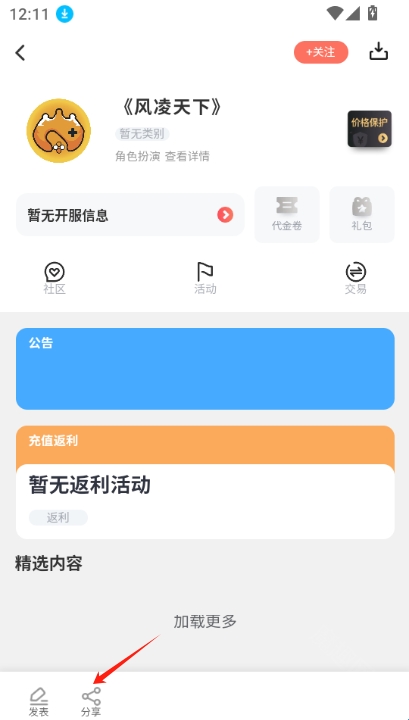Viewport: 409px width, 720px height.
Task: Share this game via 分享
Action: tap(91, 703)
